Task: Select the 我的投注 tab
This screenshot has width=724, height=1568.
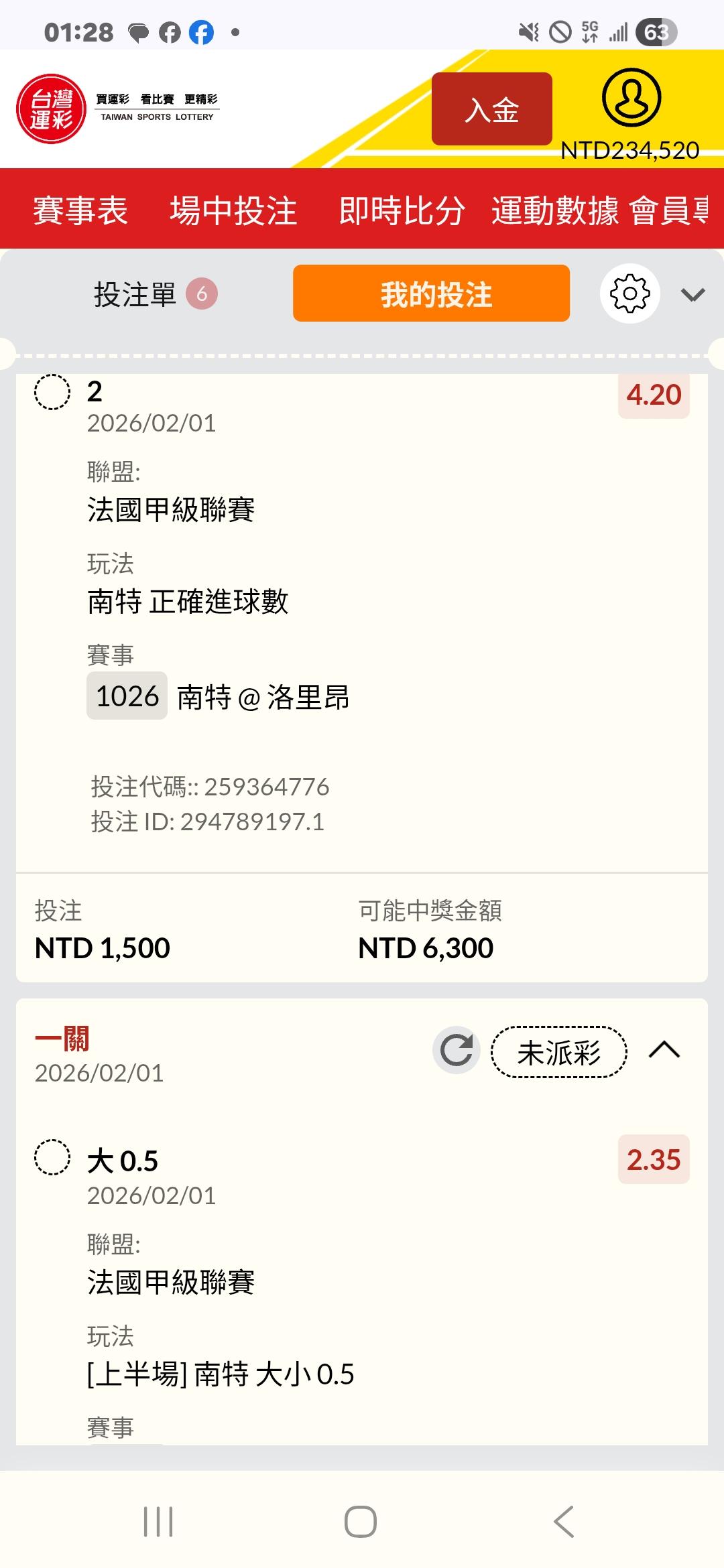Action: [x=431, y=293]
